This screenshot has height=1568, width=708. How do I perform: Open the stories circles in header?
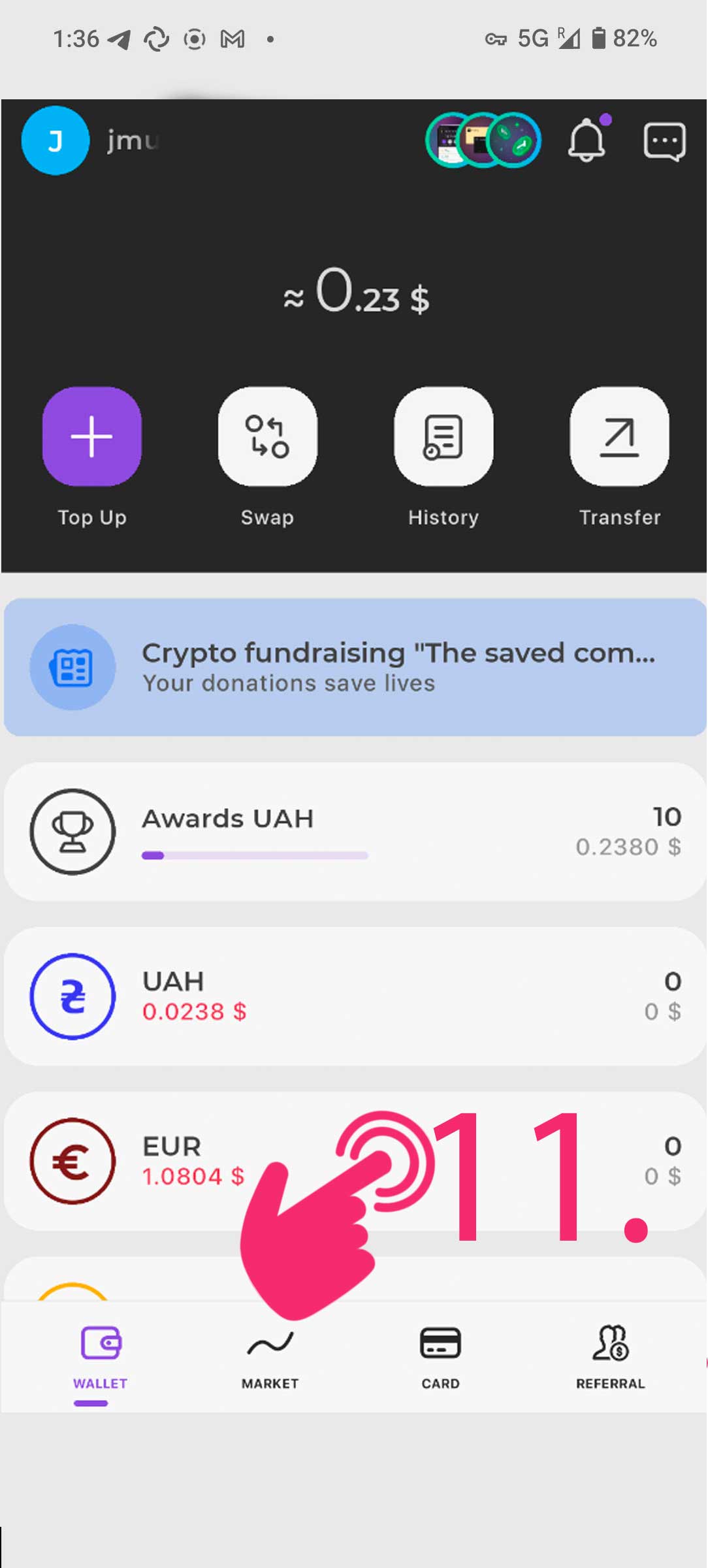(x=483, y=140)
